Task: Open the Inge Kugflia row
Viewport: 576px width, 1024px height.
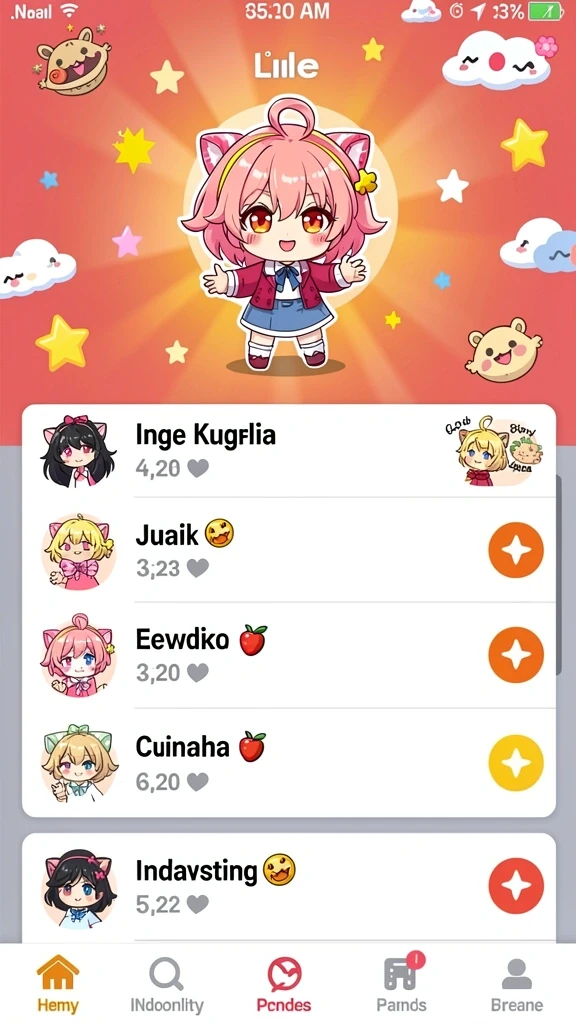Action: (x=289, y=451)
